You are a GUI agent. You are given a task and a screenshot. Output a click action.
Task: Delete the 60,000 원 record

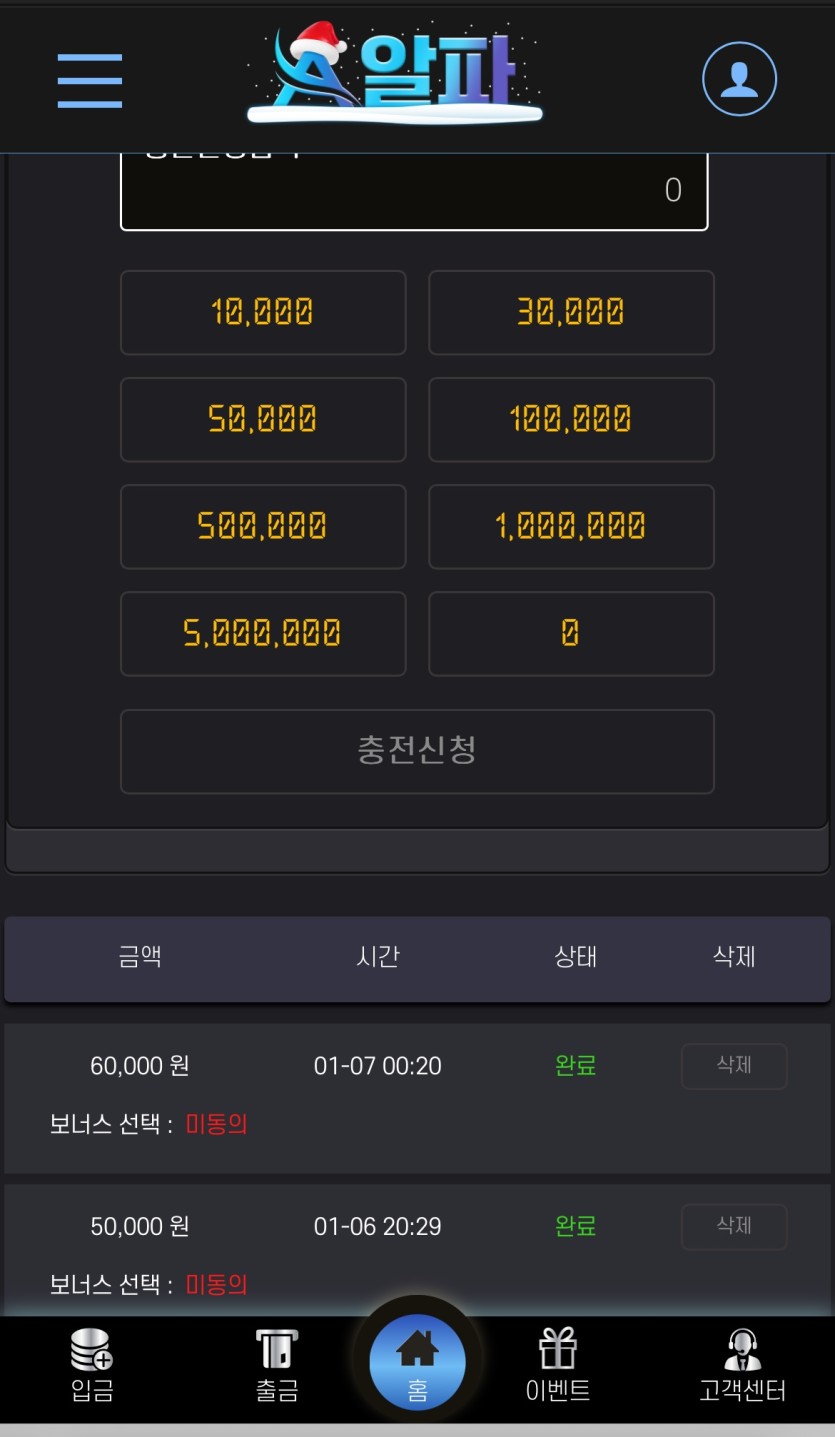(734, 1066)
